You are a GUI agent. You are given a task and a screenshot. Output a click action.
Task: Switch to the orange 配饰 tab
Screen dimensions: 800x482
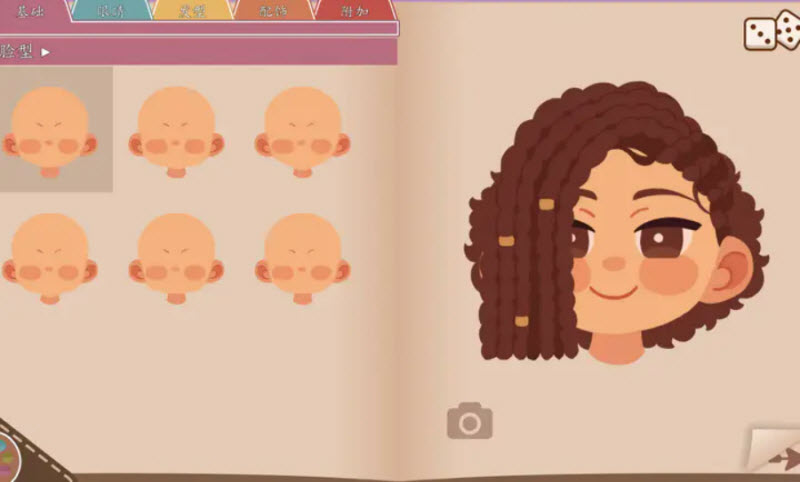(272, 10)
